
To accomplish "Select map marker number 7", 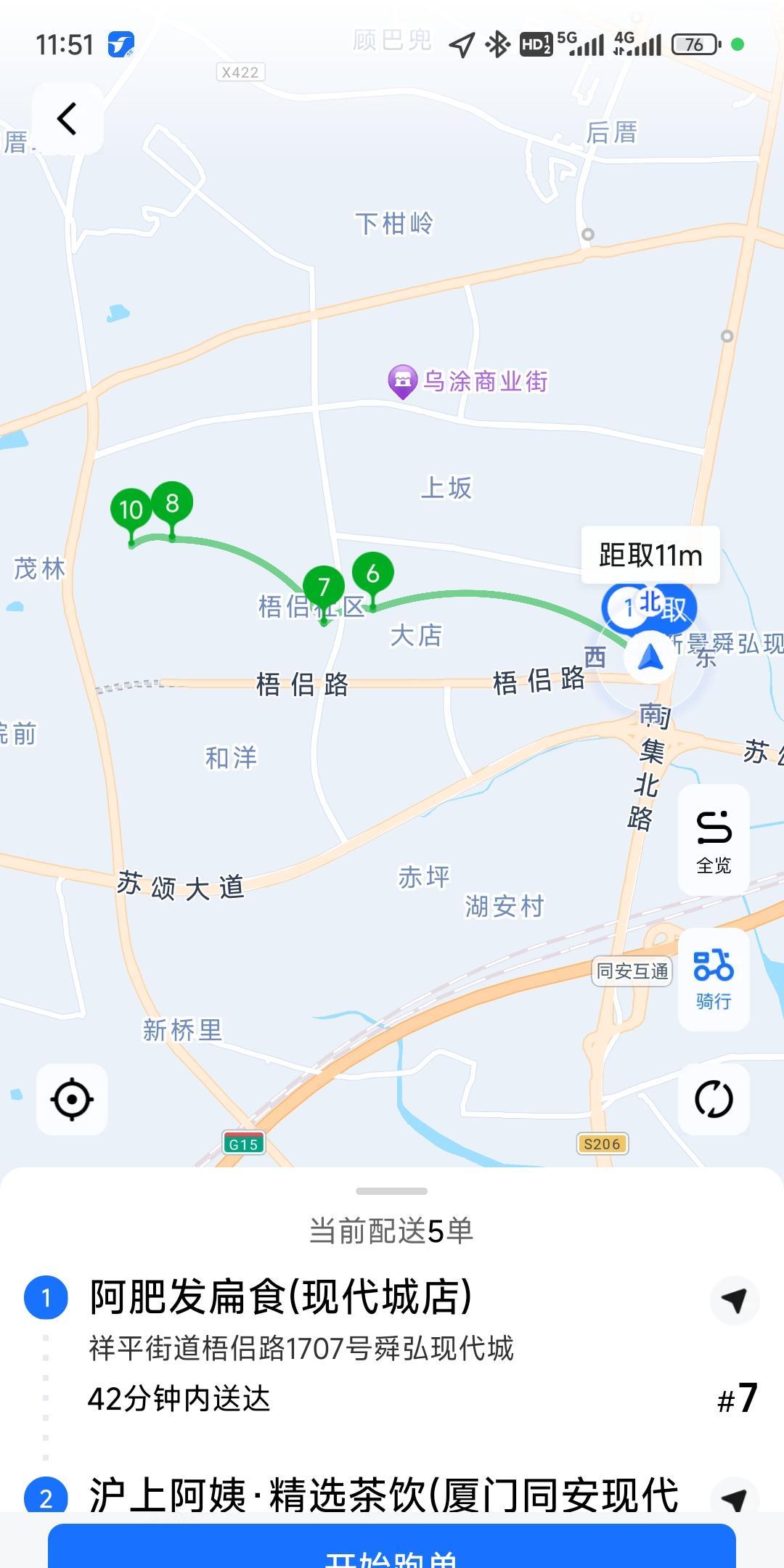I will tap(324, 587).
